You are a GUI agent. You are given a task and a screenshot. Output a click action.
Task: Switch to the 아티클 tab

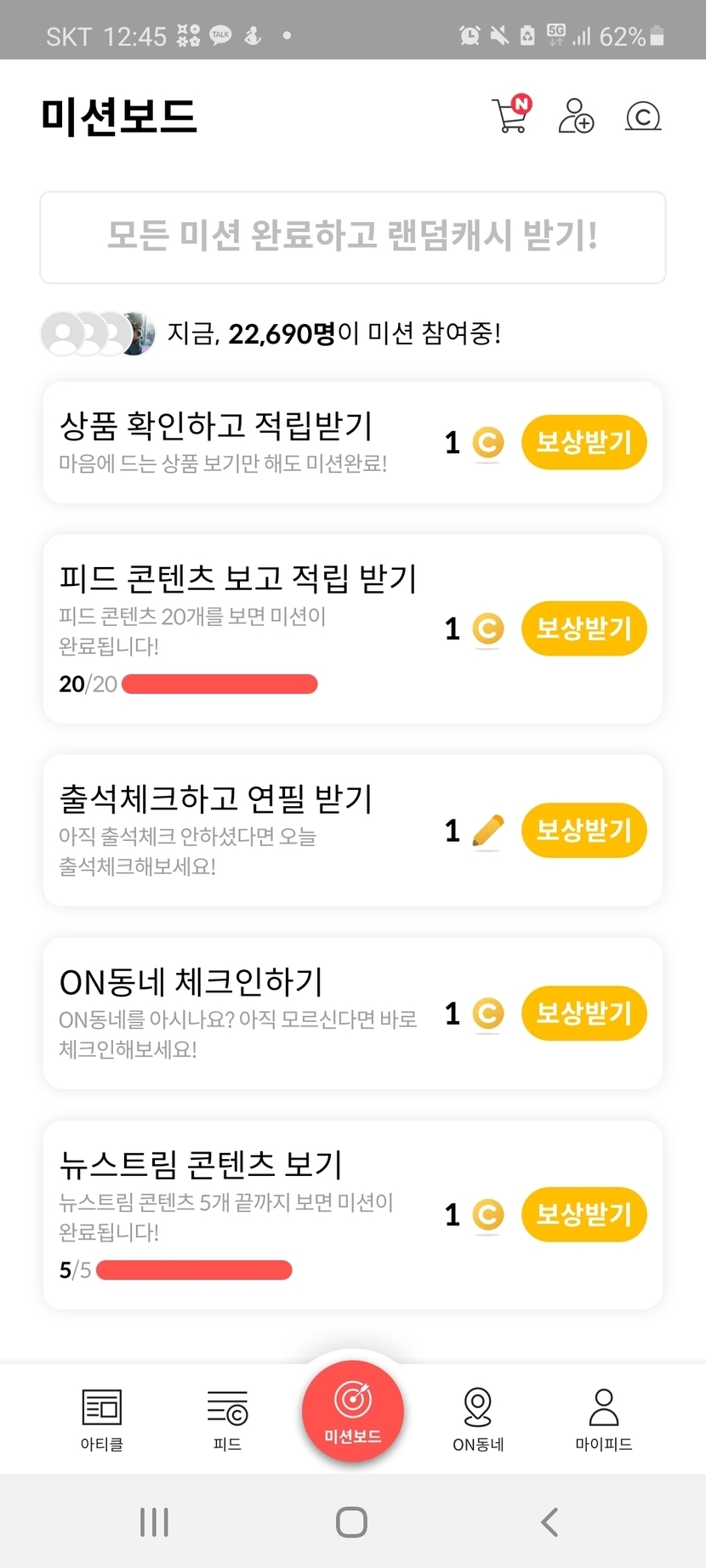102,1419
